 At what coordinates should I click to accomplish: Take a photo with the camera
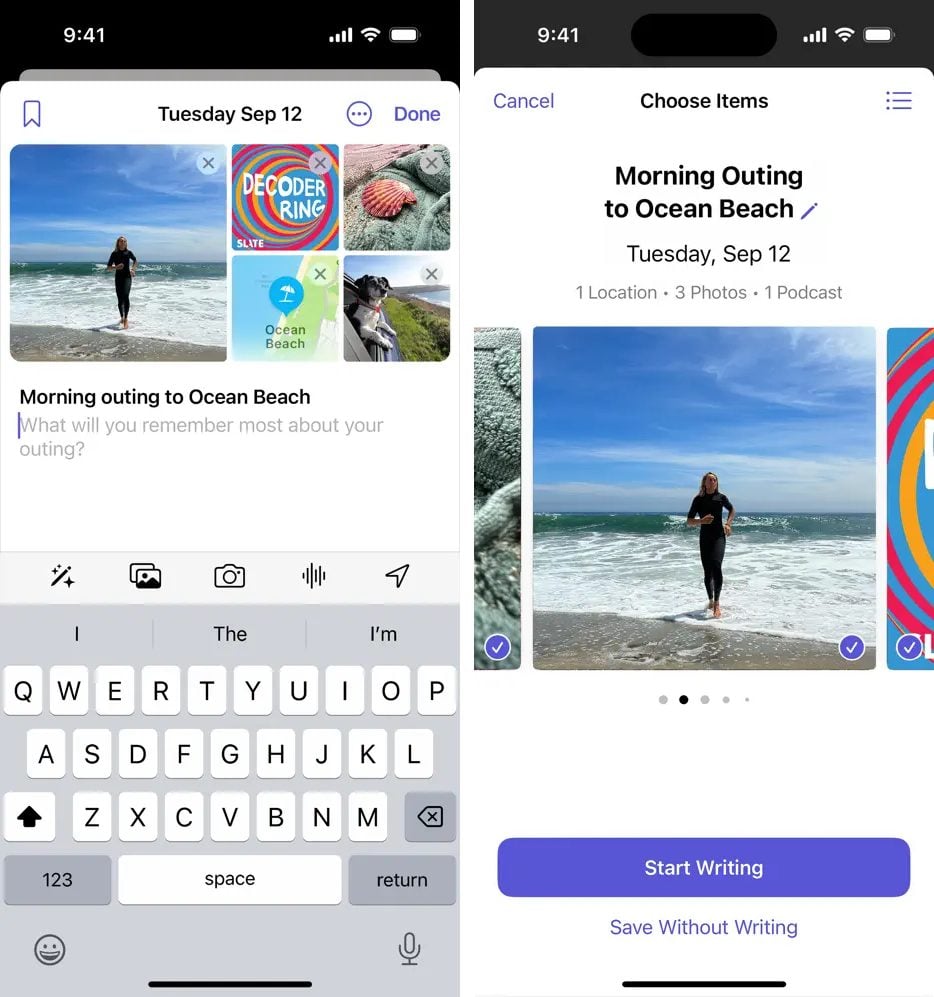(x=230, y=576)
